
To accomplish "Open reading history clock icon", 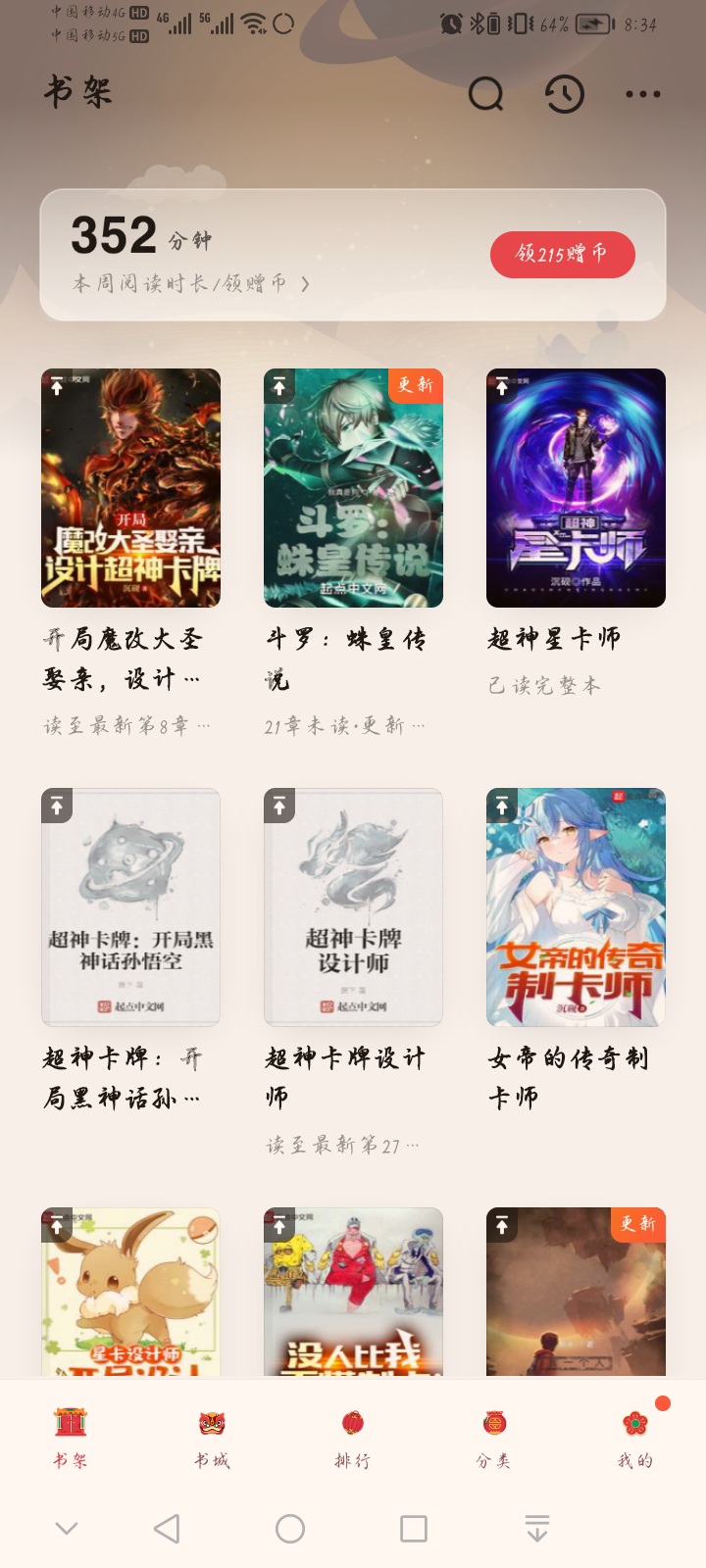I will [x=565, y=94].
